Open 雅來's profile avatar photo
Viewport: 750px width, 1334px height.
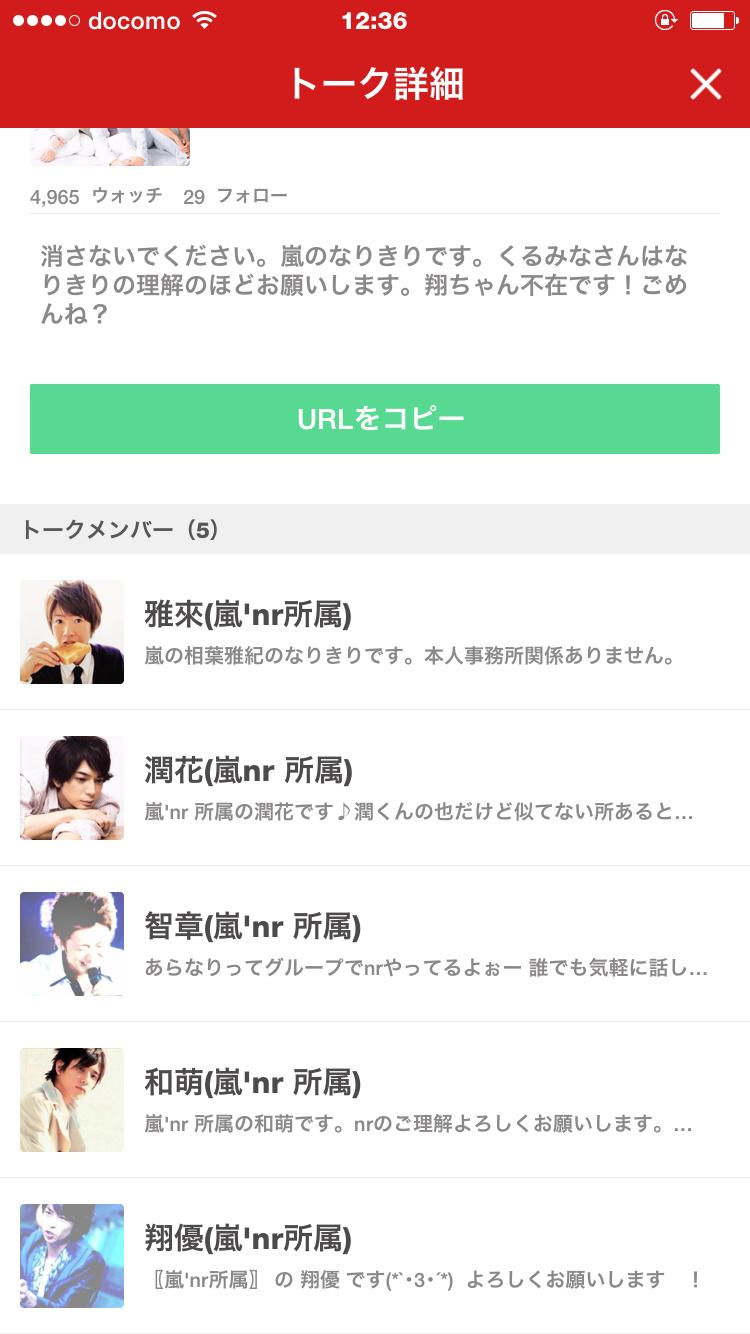click(71, 632)
